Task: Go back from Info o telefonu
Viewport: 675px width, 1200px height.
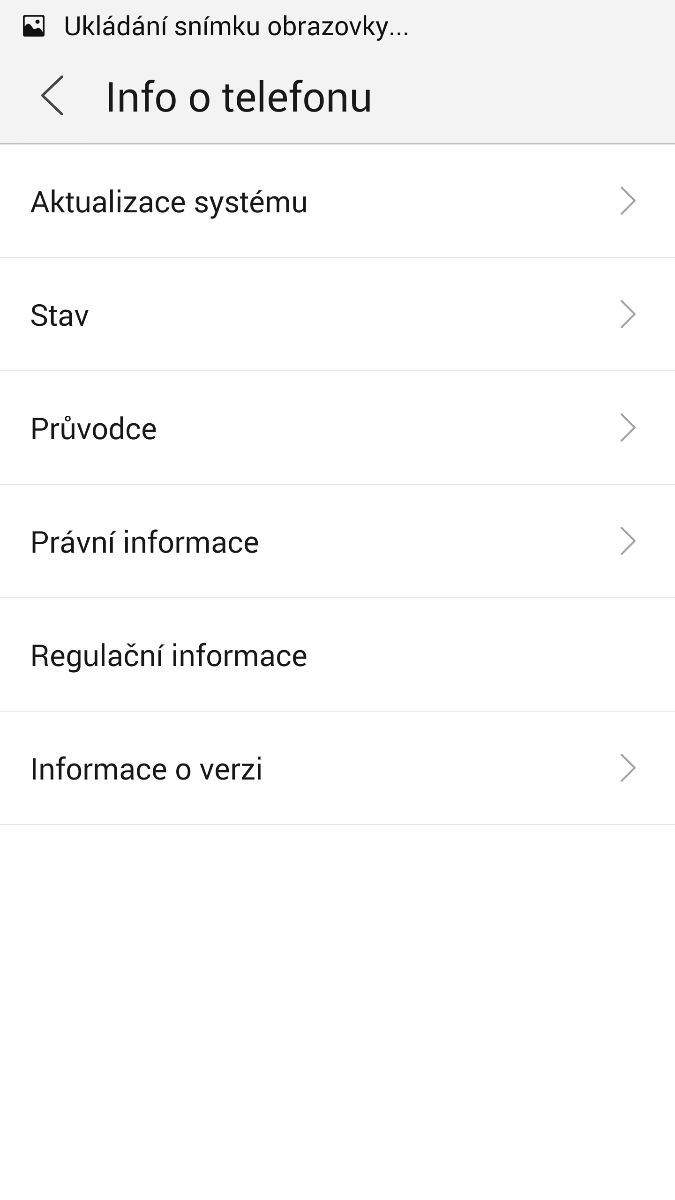Action: coord(52,97)
